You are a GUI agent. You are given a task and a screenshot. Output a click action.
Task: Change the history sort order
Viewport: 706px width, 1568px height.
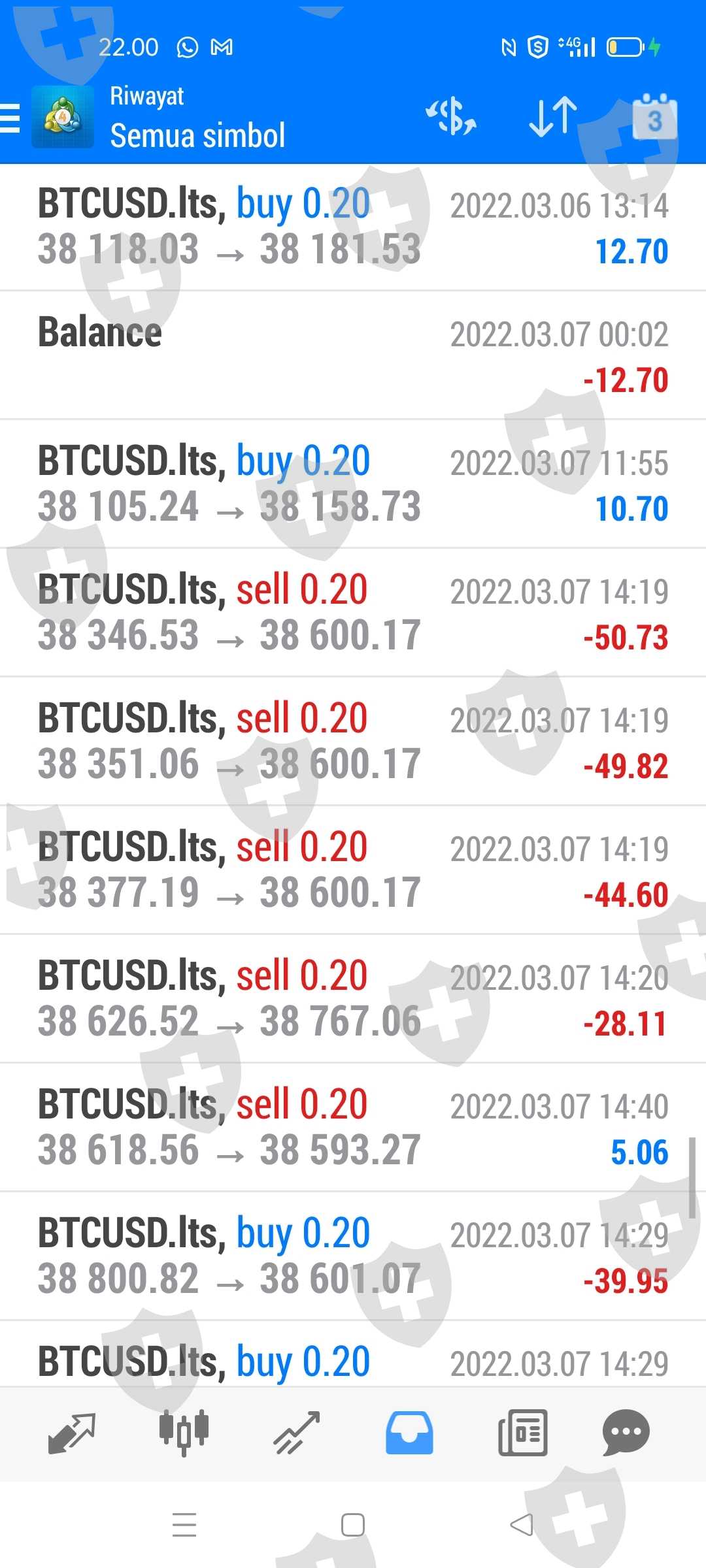coord(553,117)
